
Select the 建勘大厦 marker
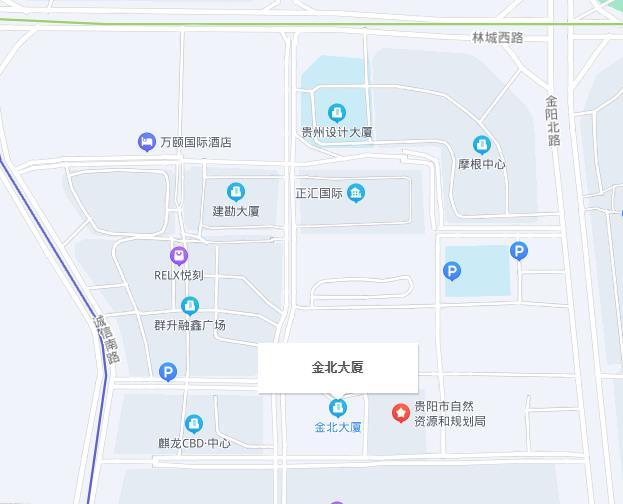tap(236, 192)
